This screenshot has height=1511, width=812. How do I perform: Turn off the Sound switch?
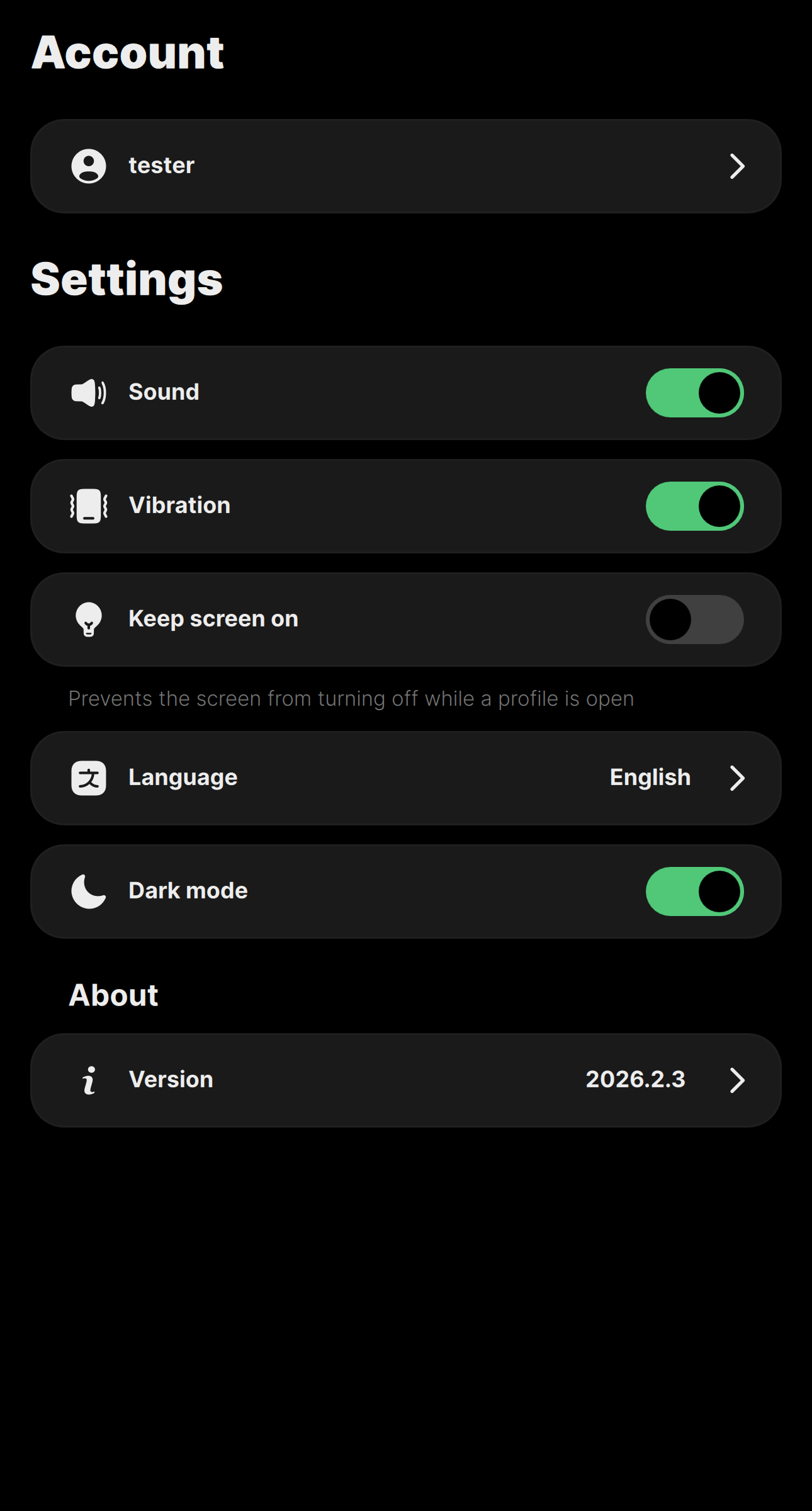(x=694, y=393)
